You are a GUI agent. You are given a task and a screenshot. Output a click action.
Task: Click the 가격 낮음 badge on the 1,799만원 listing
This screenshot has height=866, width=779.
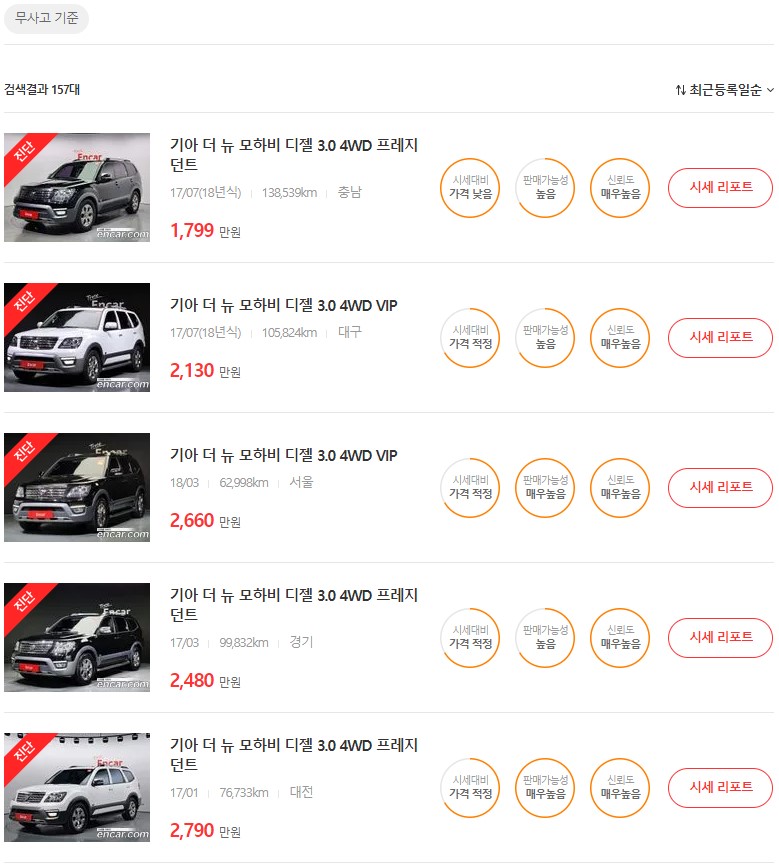tap(469, 187)
